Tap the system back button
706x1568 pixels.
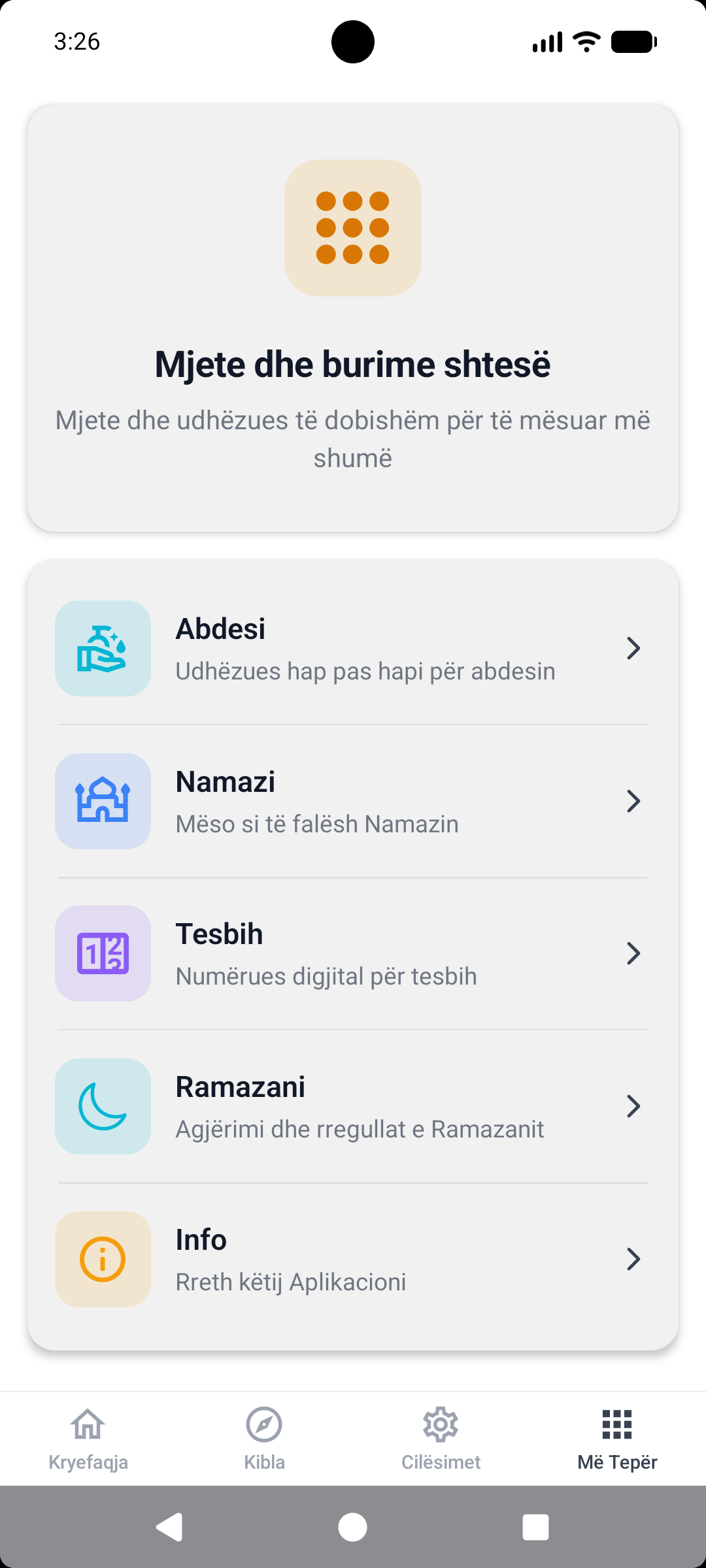click(x=170, y=1527)
